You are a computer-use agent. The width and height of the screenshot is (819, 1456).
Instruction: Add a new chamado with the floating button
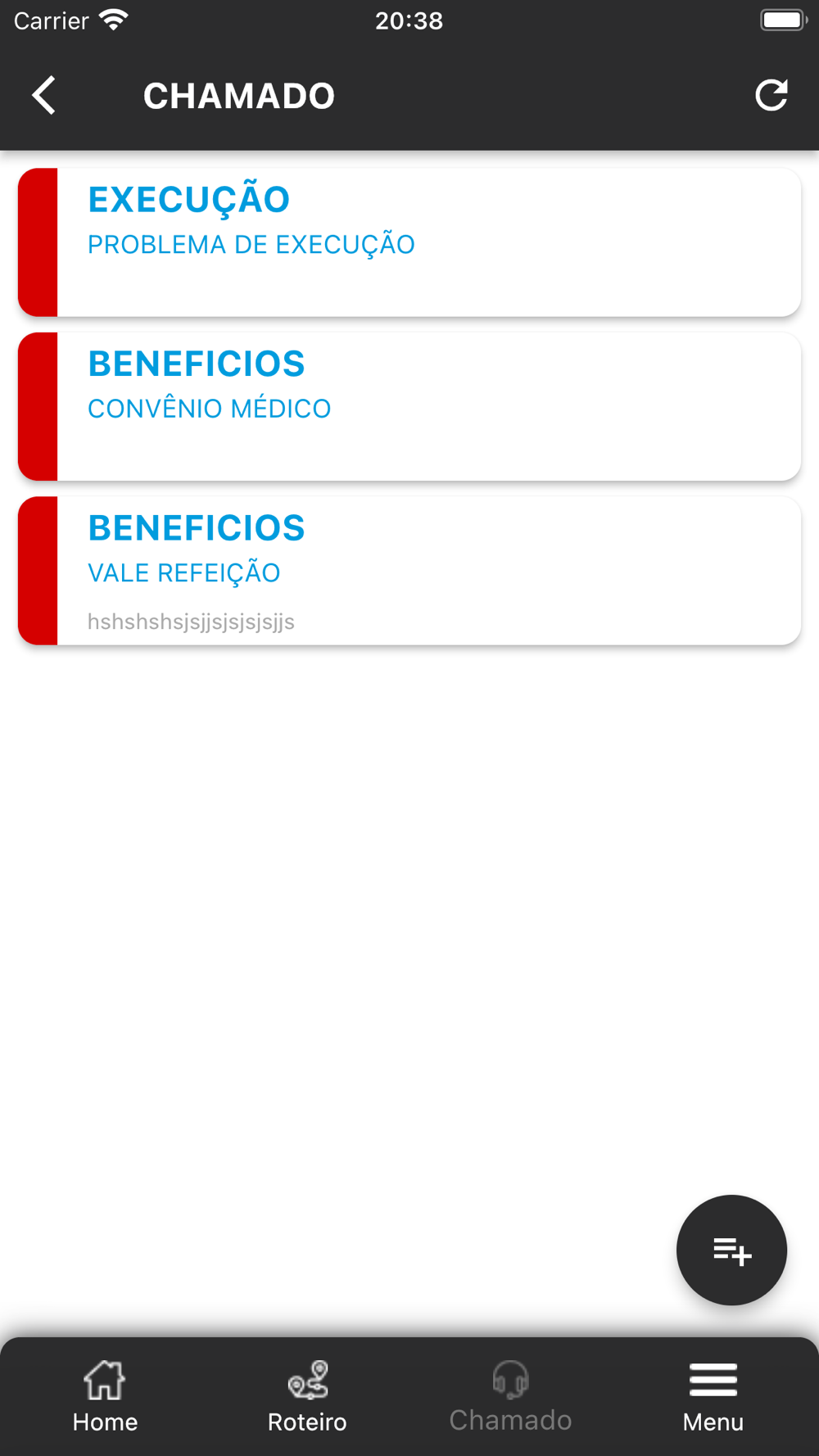tap(731, 1250)
